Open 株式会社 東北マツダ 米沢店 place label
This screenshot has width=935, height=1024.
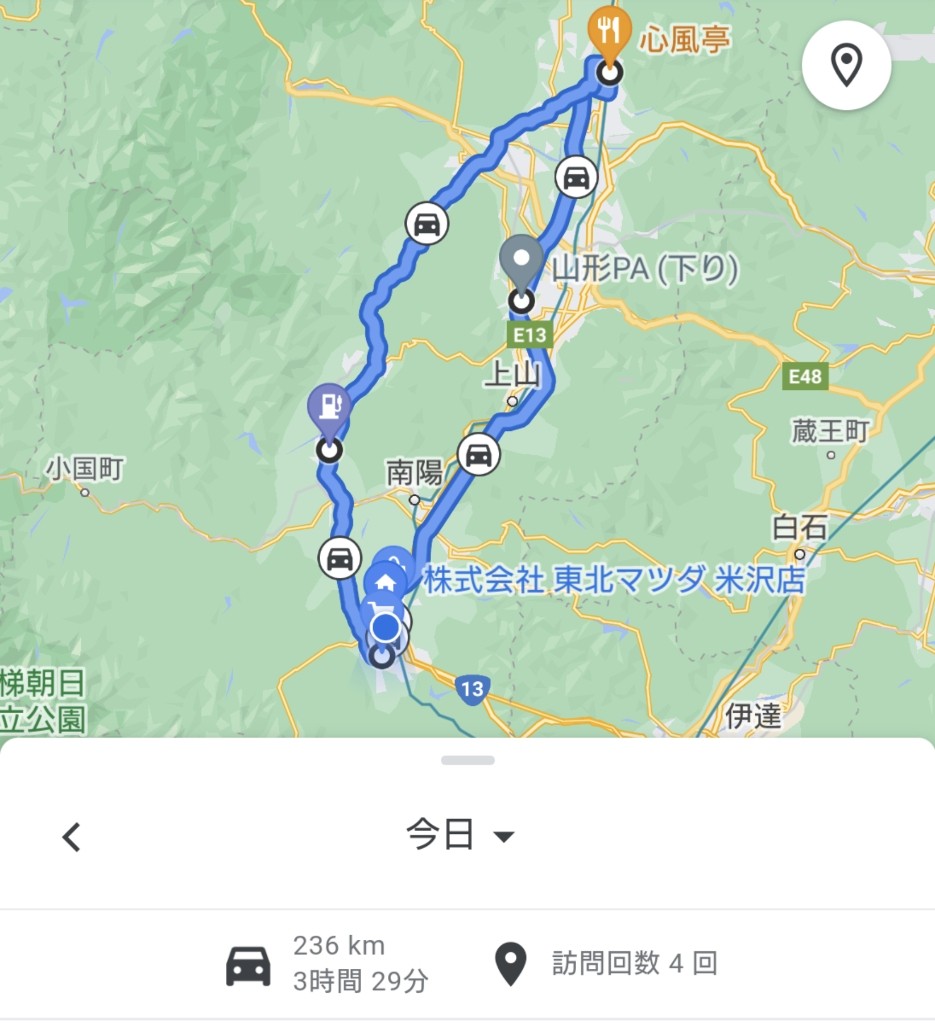pyautogui.click(x=614, y=581)
